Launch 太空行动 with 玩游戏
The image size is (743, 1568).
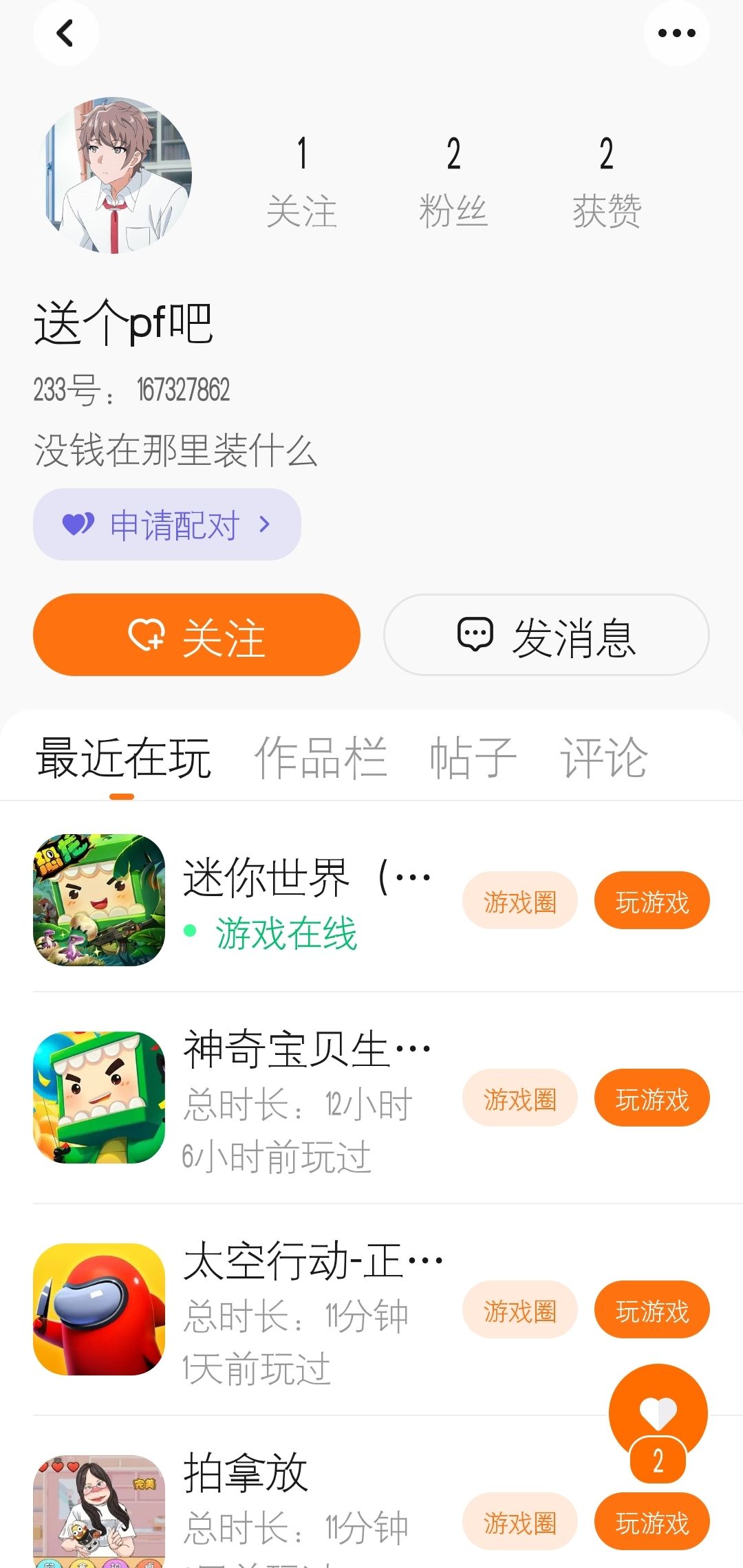tap(652, 1310)
